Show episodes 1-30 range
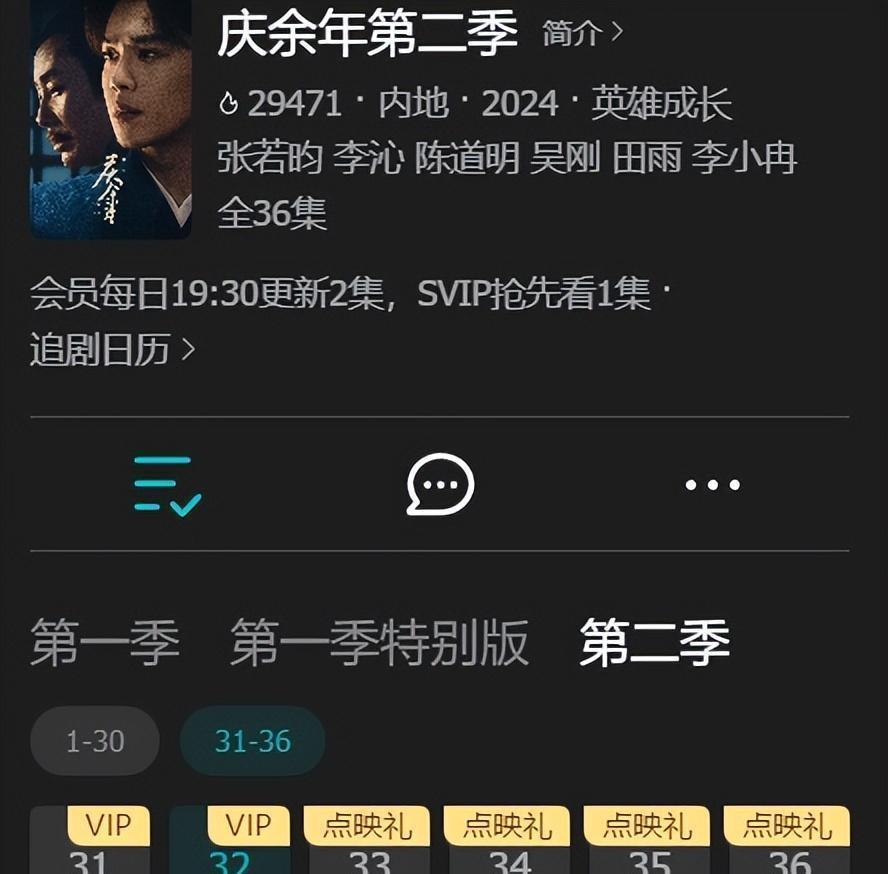Image resolution: width=888 pixels, height=874 pixels. pos(95,741)
